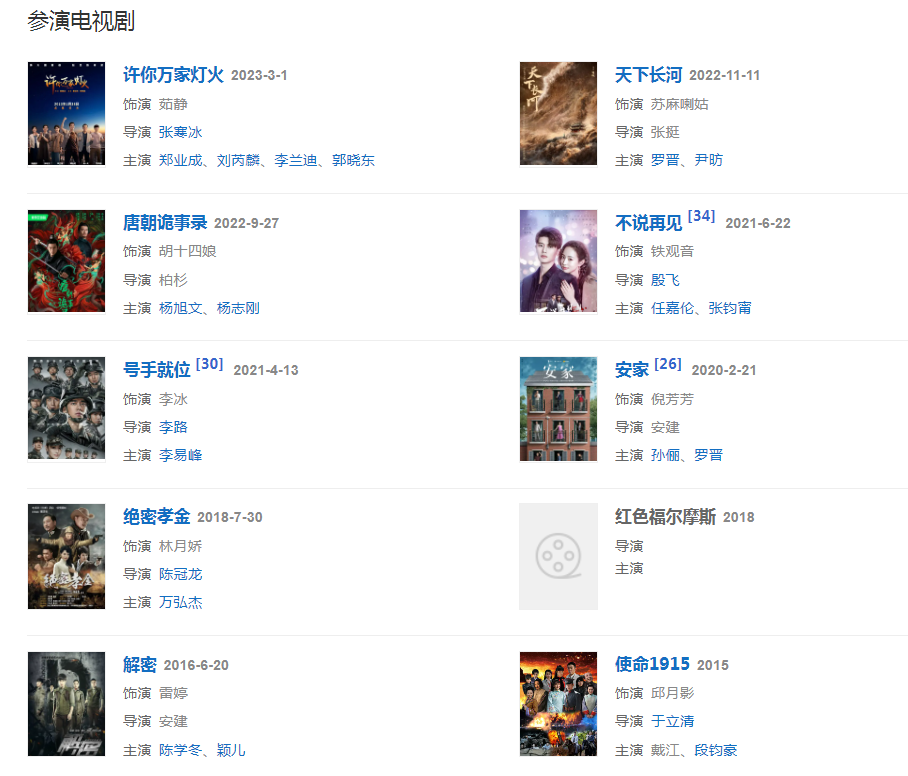The width and height of the screenshot is (908, 776).
Task: Open the 许你万家灯火 title link
Action: click(172, 75)
